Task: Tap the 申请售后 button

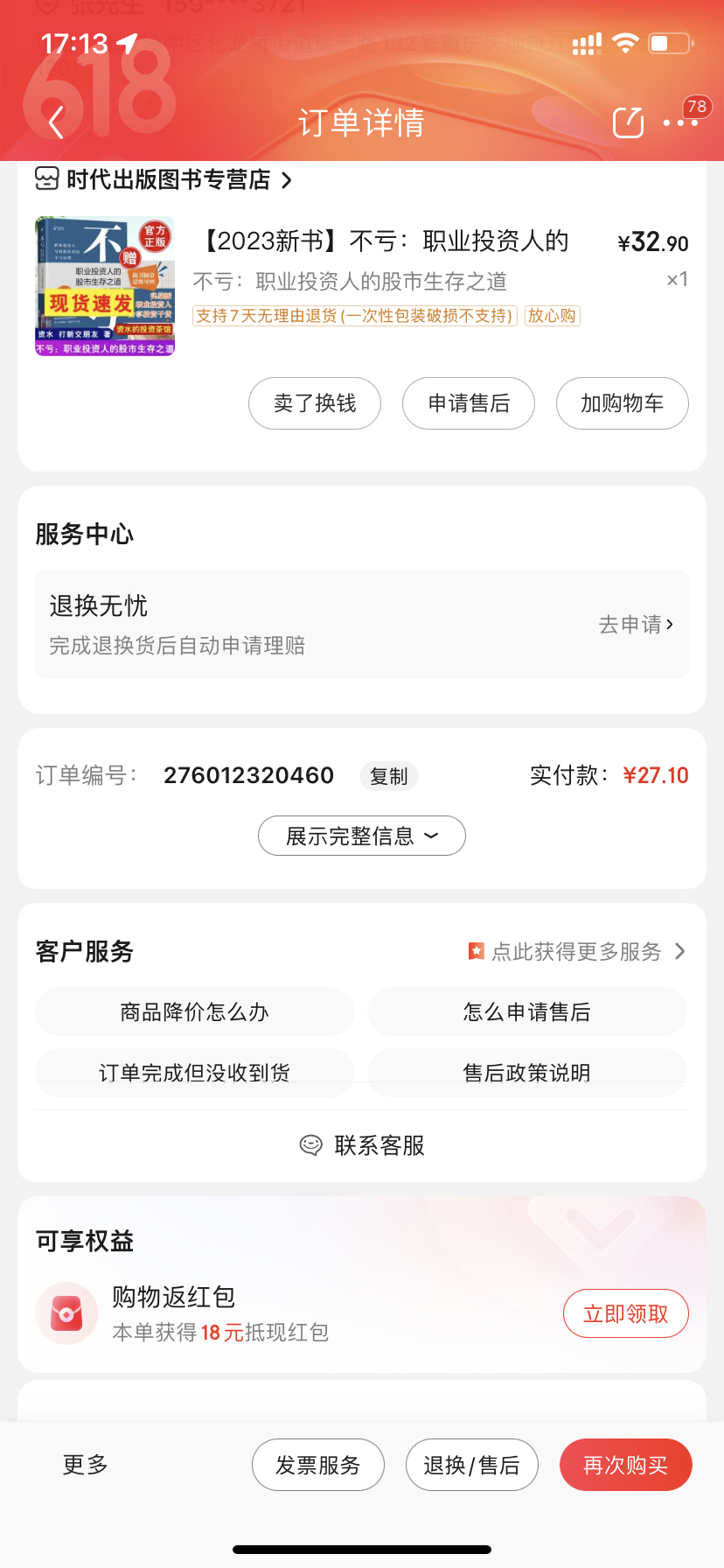Action: coord(469,403)
